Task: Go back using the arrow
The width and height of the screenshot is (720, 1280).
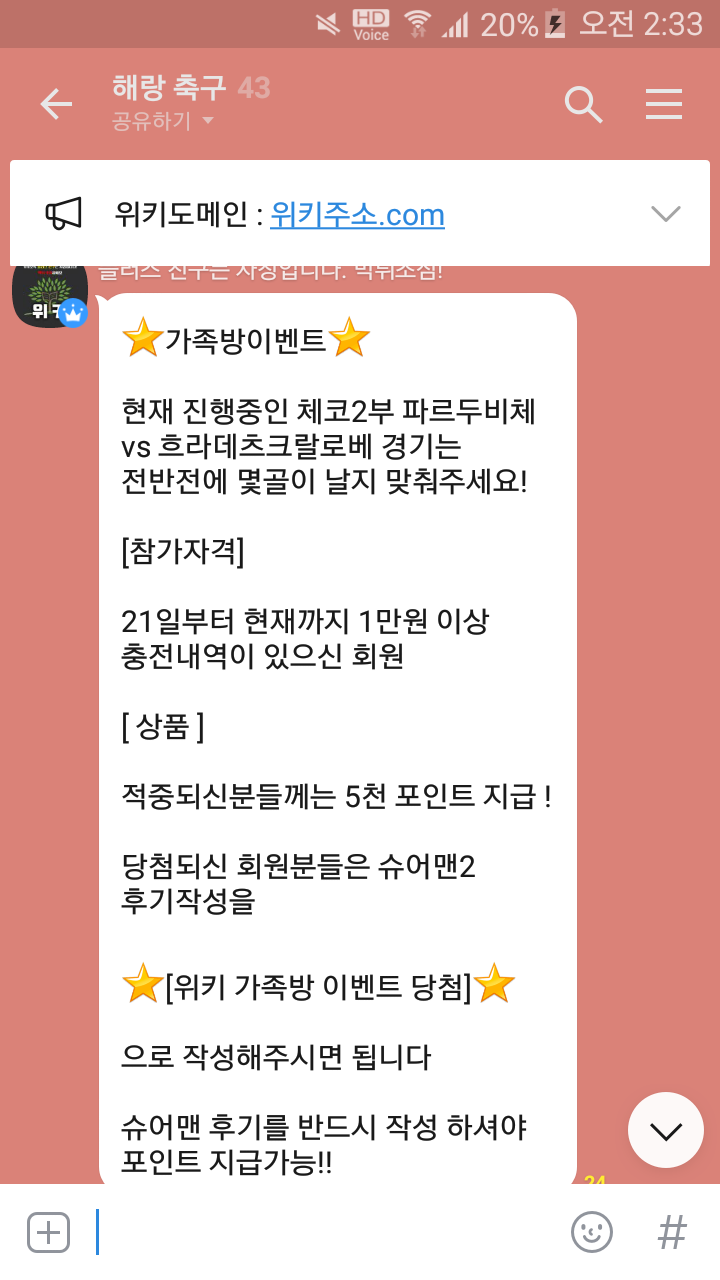Action: pos(56,104)
